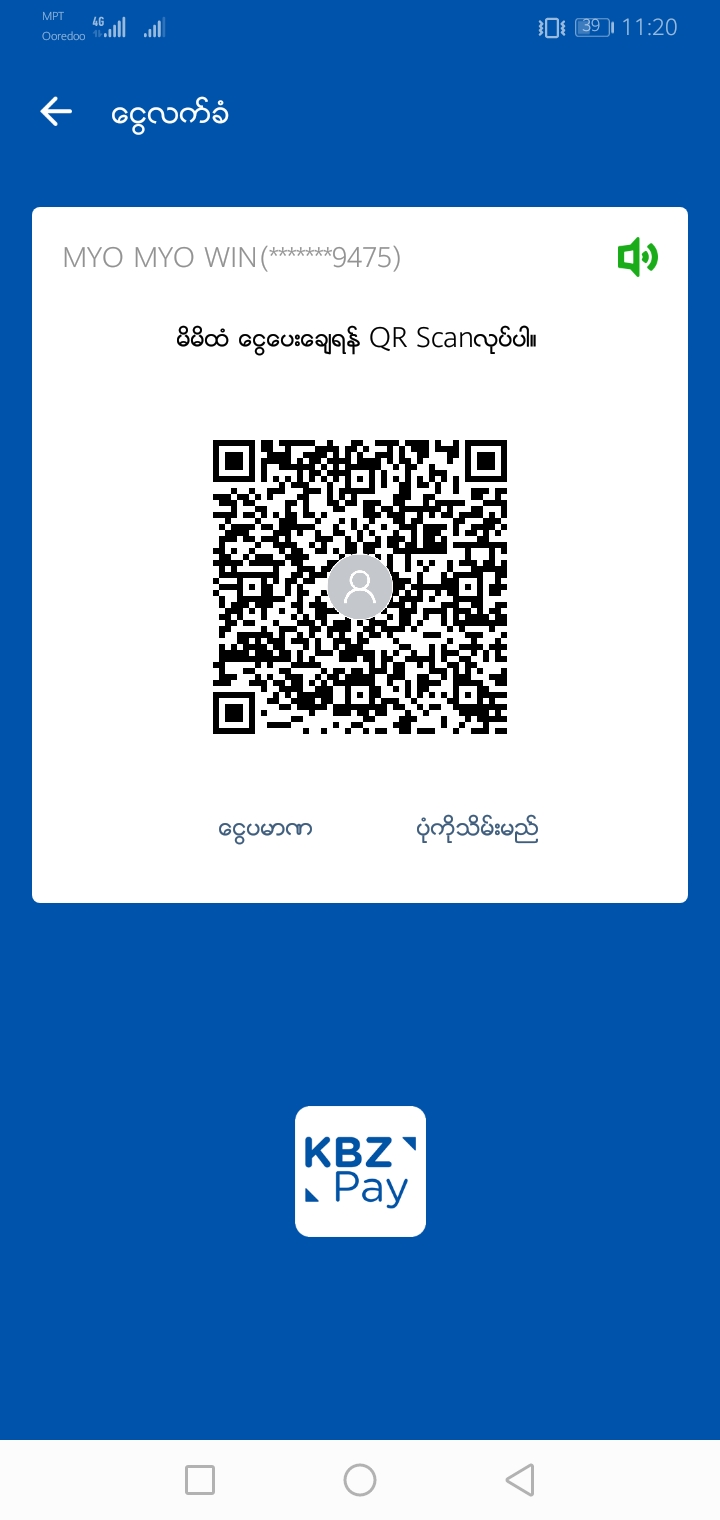Image resolution: width=720 pixels, height=1520 pixels.
Task: Tap ငွေပမာဏ to set the amount
Action: click(265, 829)
